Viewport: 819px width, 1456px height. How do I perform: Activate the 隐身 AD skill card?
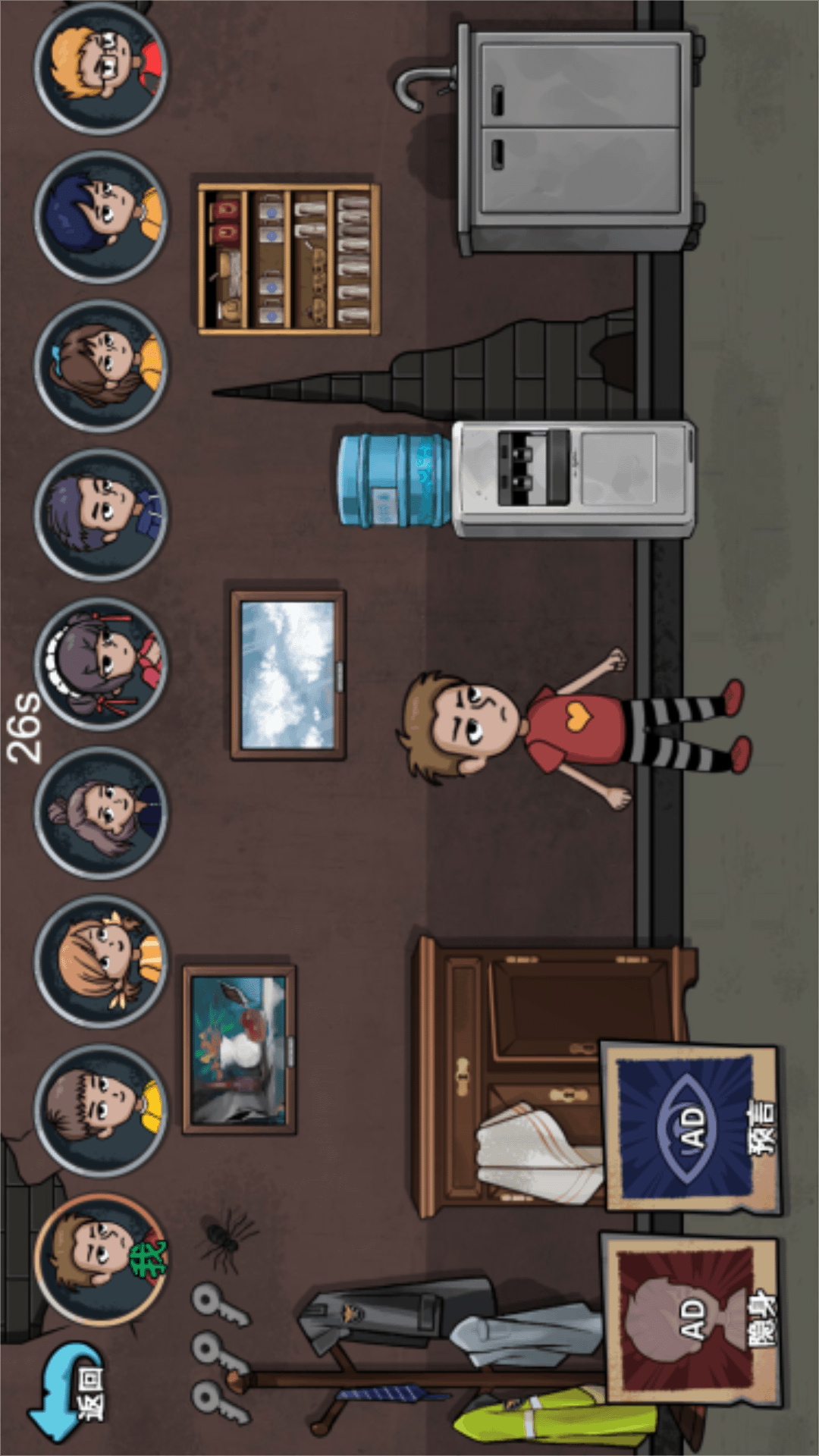click(690, 1320)
